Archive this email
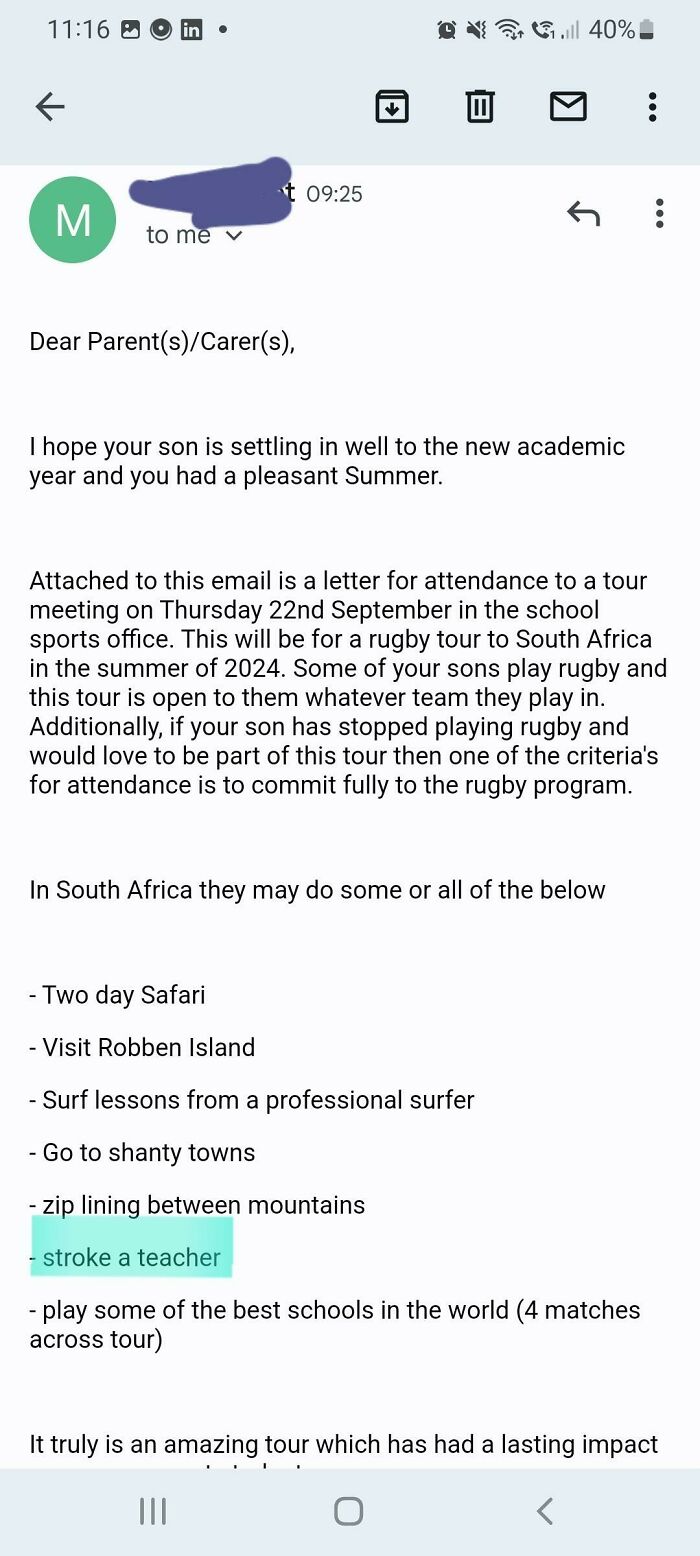The width and height of the screenshot is (700, 1556). 392,106
